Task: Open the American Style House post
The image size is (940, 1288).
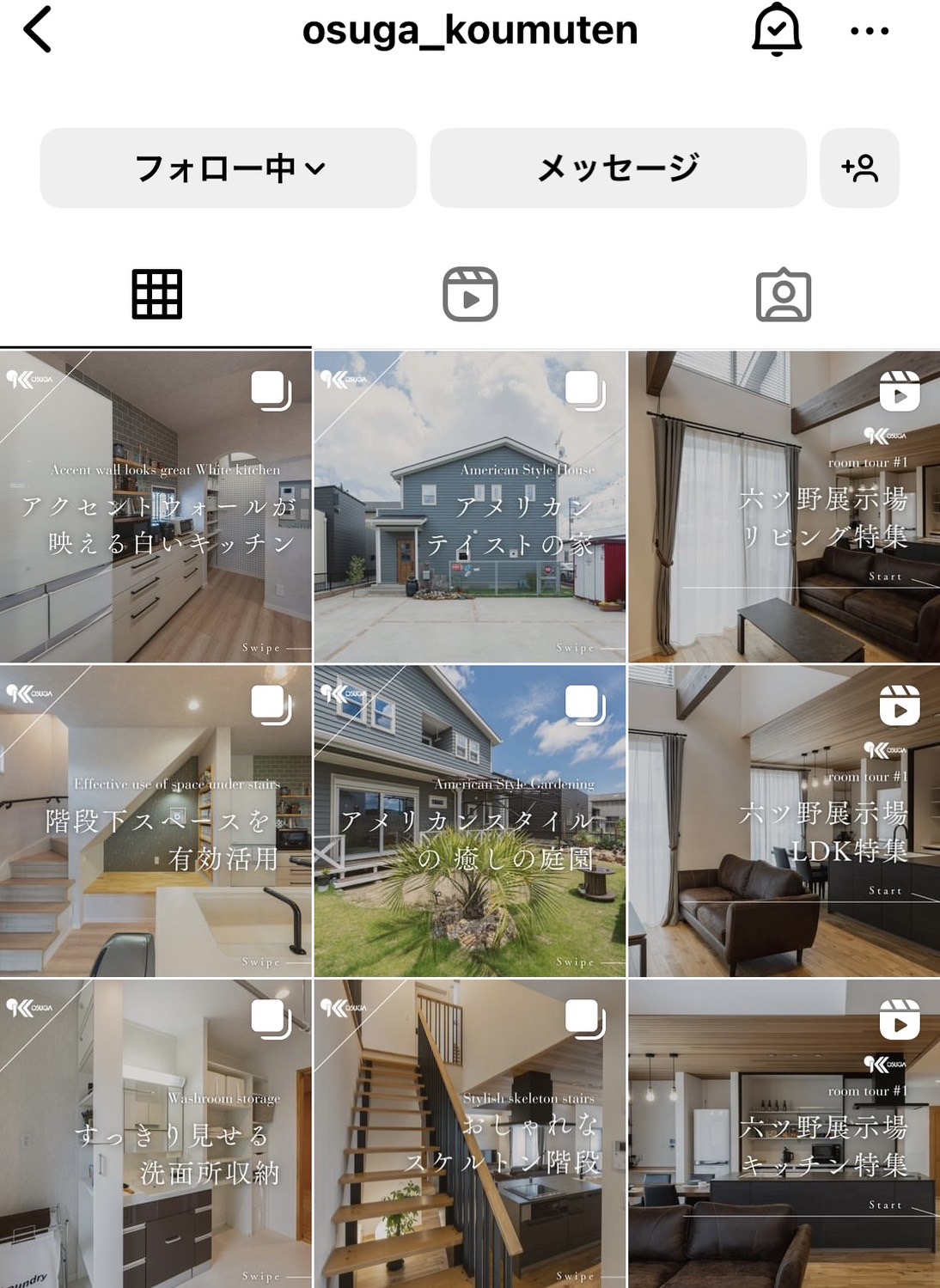Action: [x=470, y=507]
